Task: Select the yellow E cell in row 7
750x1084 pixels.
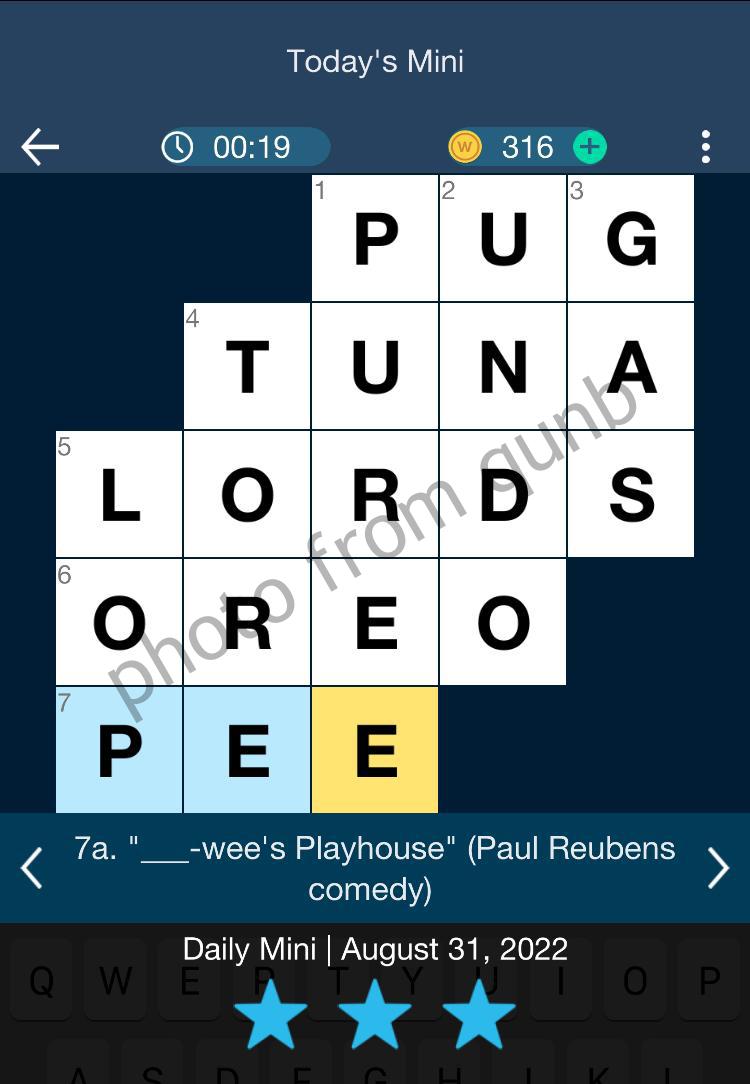Action: click(375, 750)
